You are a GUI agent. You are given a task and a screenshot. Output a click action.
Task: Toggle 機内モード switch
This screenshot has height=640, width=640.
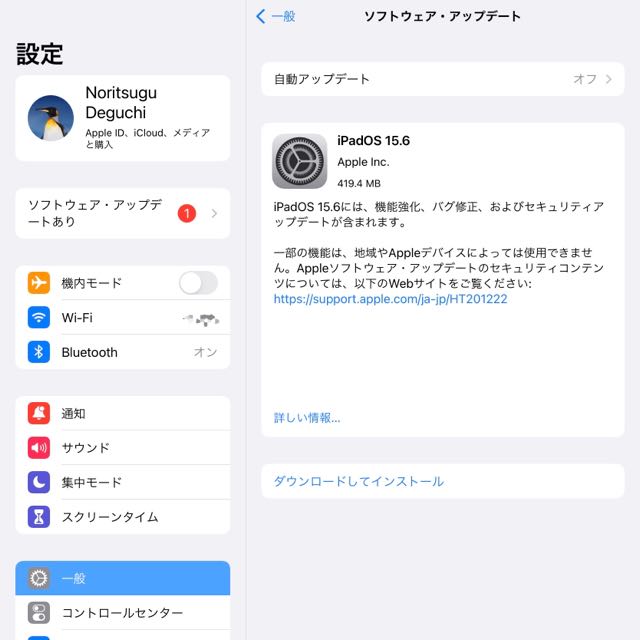click(x=198, y=283)
